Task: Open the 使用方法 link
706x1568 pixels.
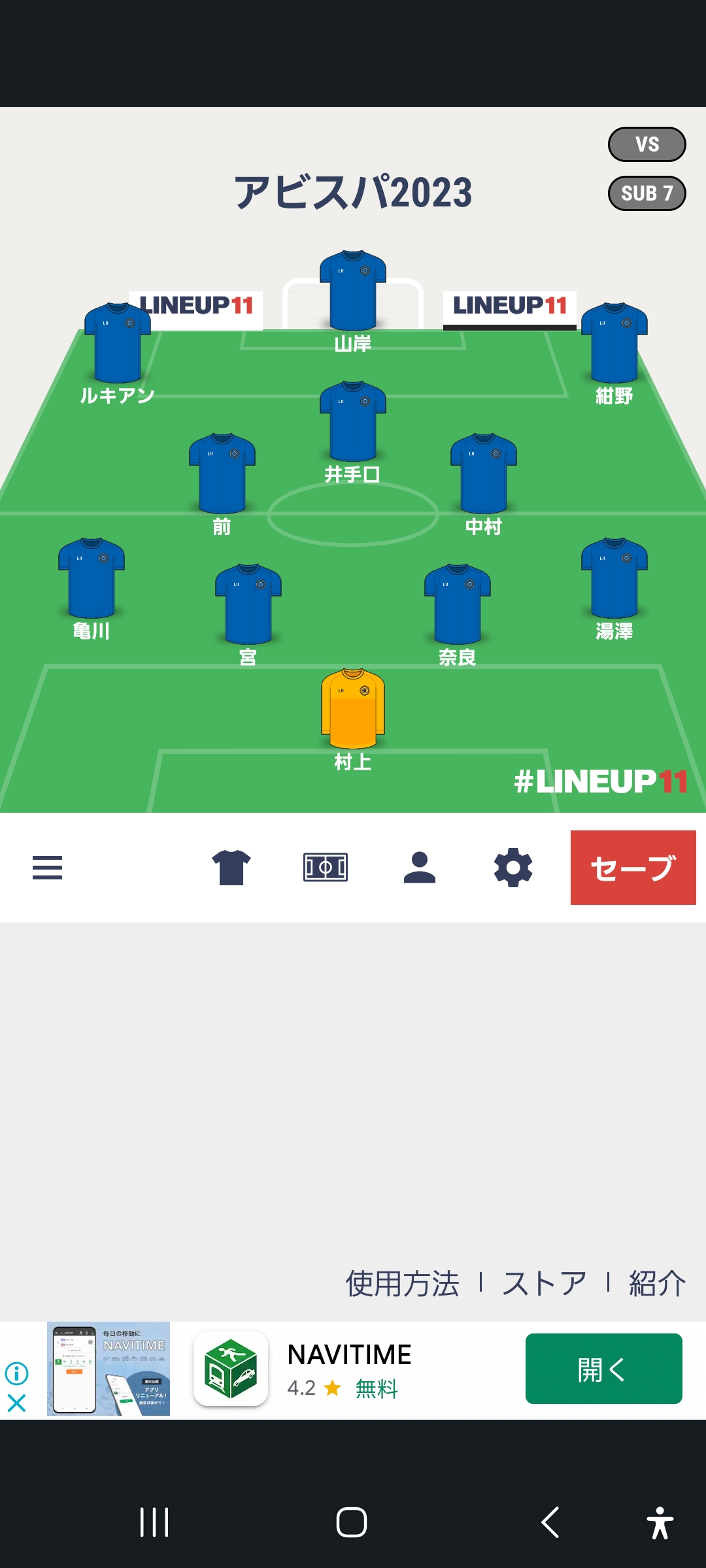Action: (x=402, y=1283)
